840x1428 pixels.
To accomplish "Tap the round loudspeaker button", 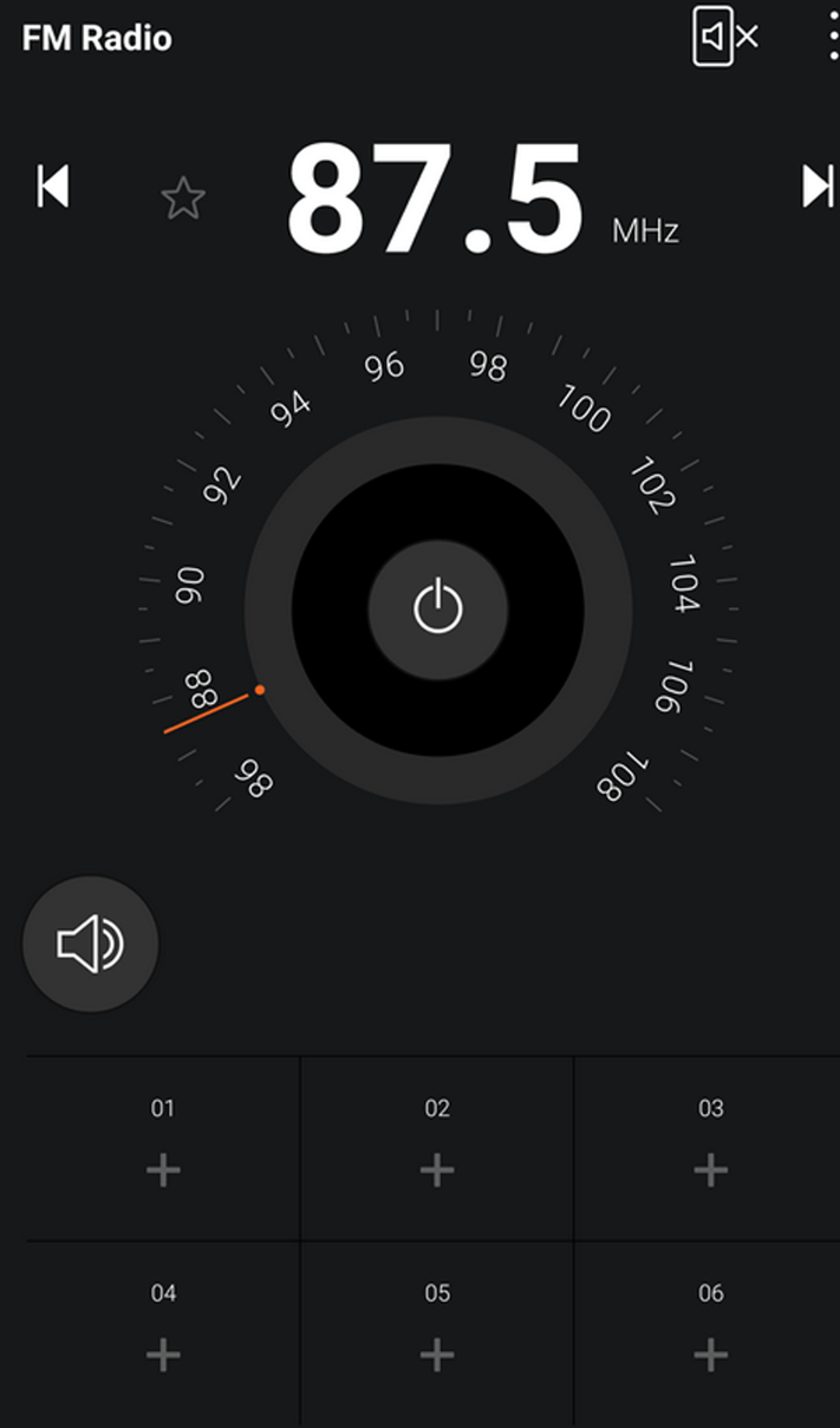I will [x=91, y=944].
